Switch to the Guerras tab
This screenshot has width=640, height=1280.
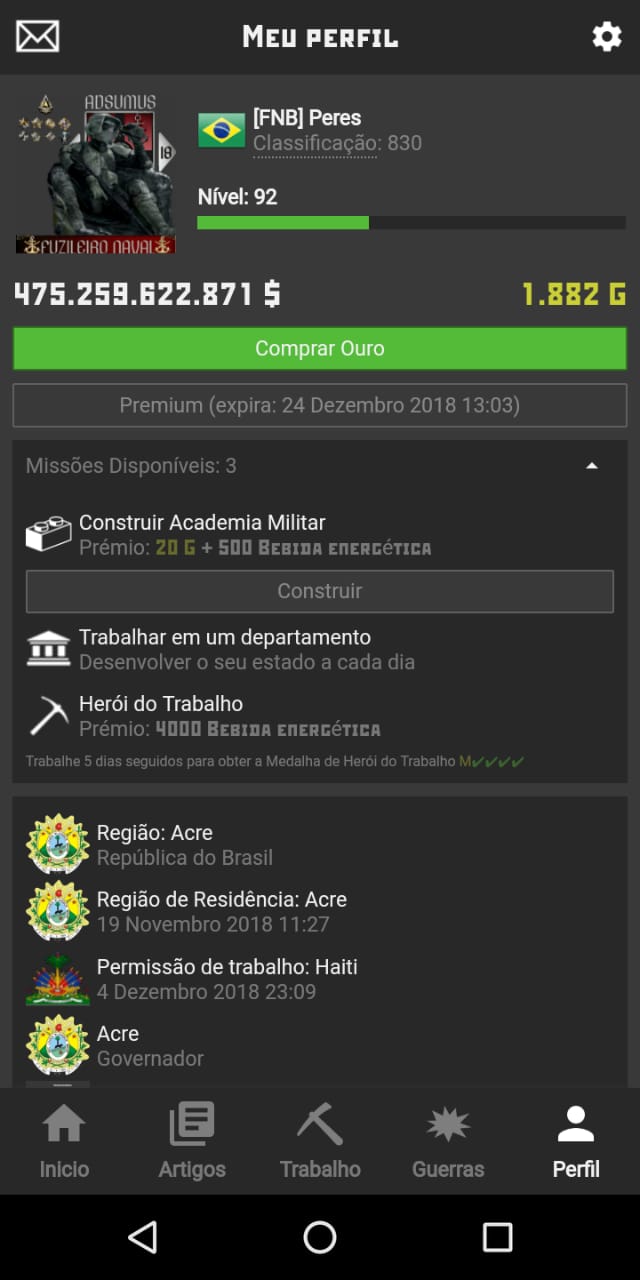(448, 1141)
